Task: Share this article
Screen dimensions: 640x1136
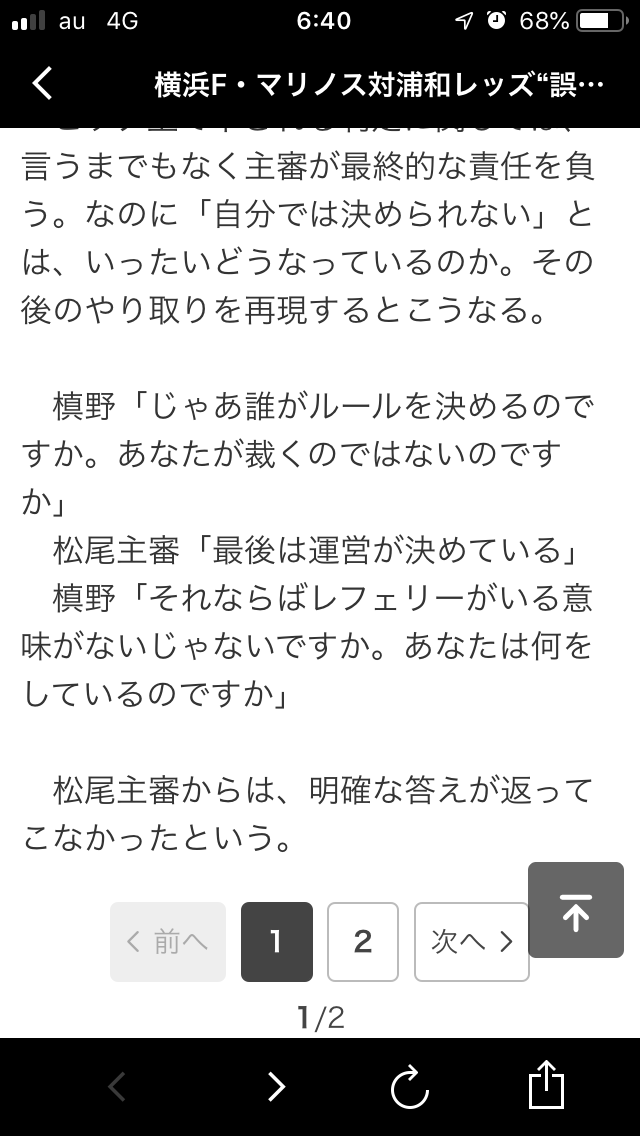Action: click(544, 1085)
